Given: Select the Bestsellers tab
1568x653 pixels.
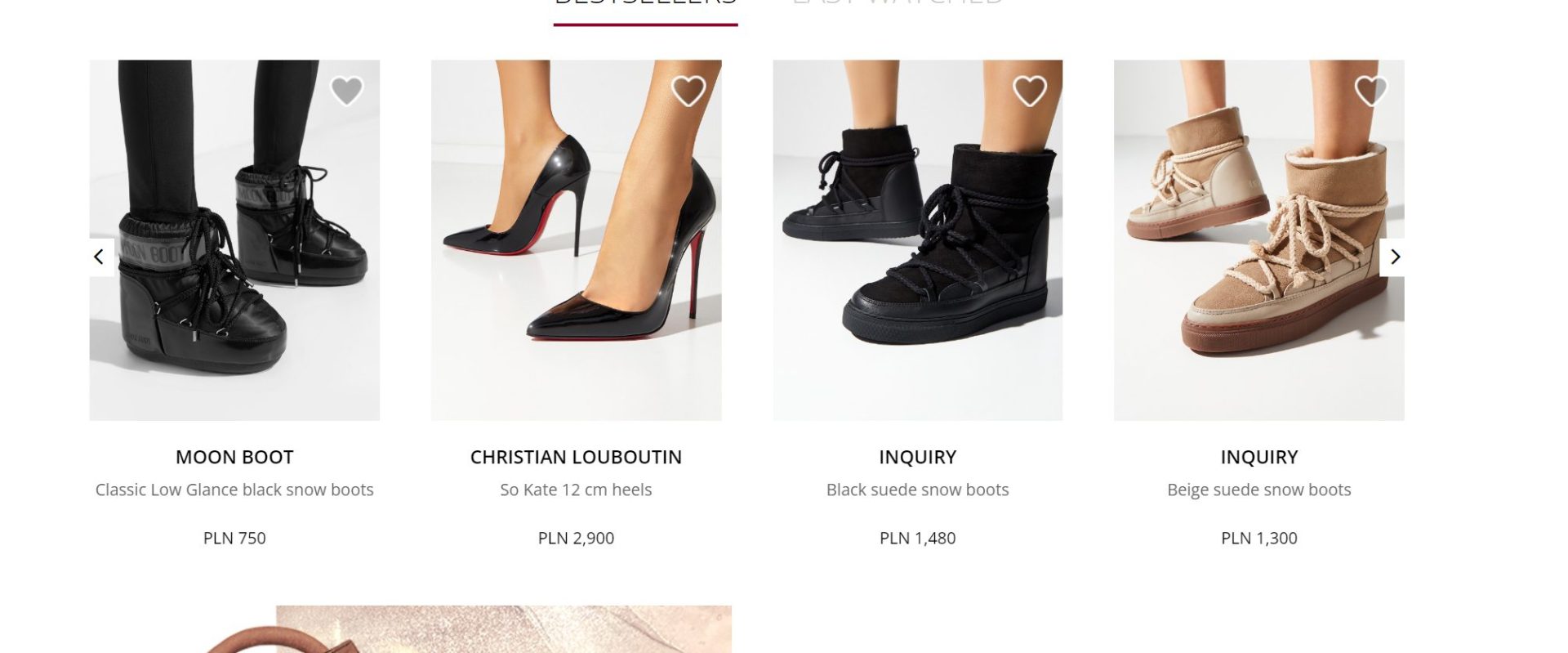Looking at the screenshot, I should (x=645, y=5).
